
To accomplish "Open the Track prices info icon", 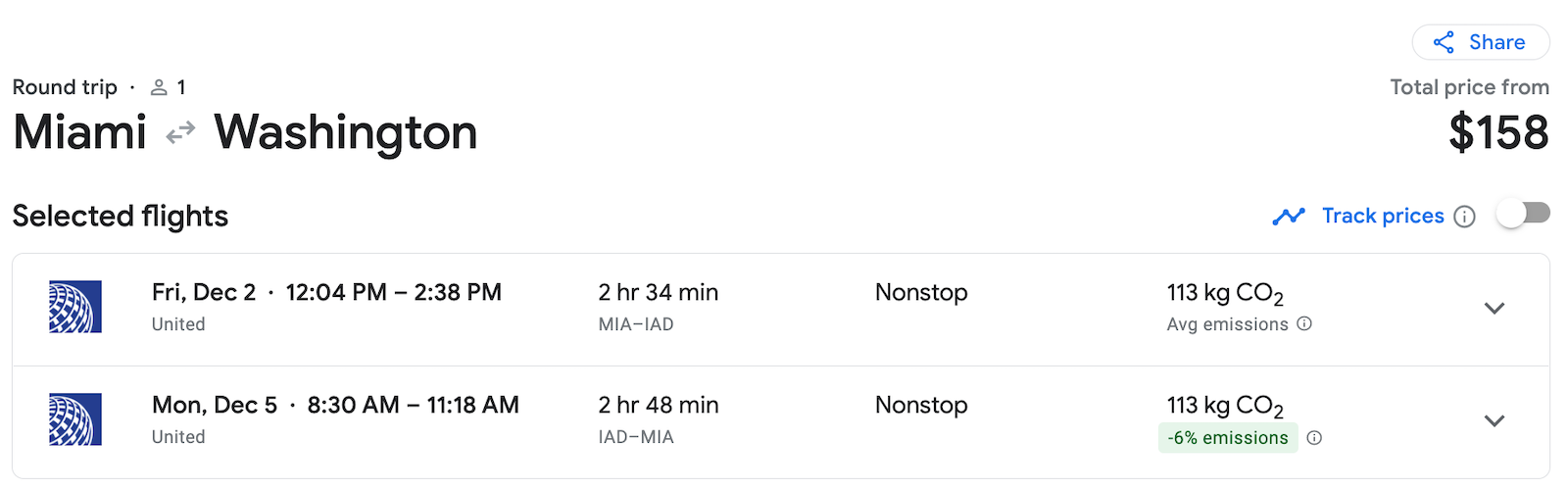I will point(1464,217).
